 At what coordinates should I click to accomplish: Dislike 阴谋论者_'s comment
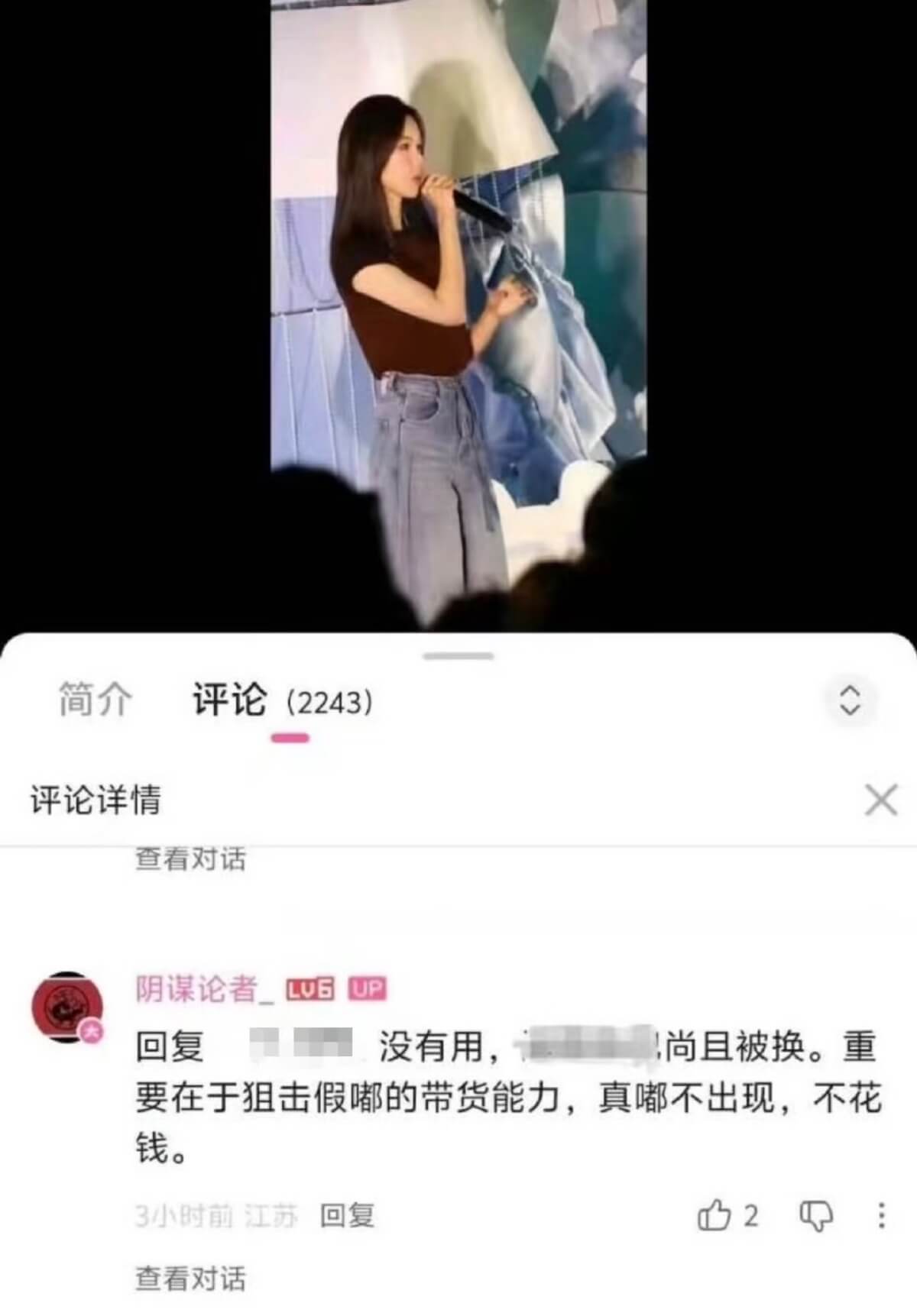click(815, 1215)
